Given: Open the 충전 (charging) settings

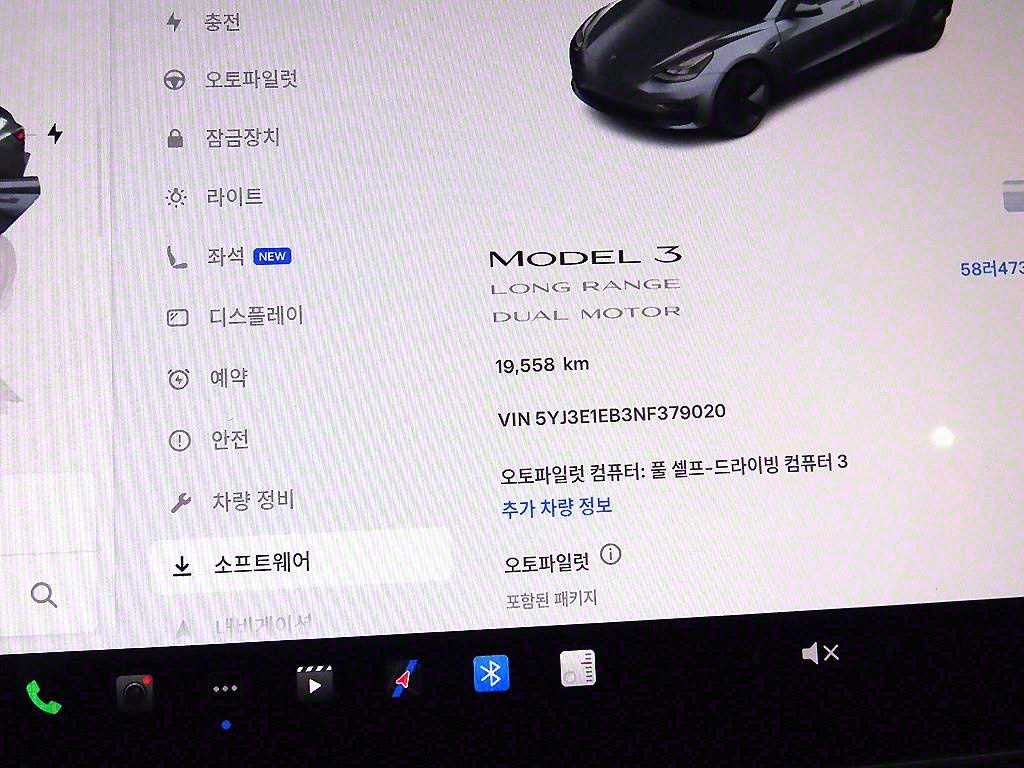Looking at the screenshot, I should tap(220, 22).
